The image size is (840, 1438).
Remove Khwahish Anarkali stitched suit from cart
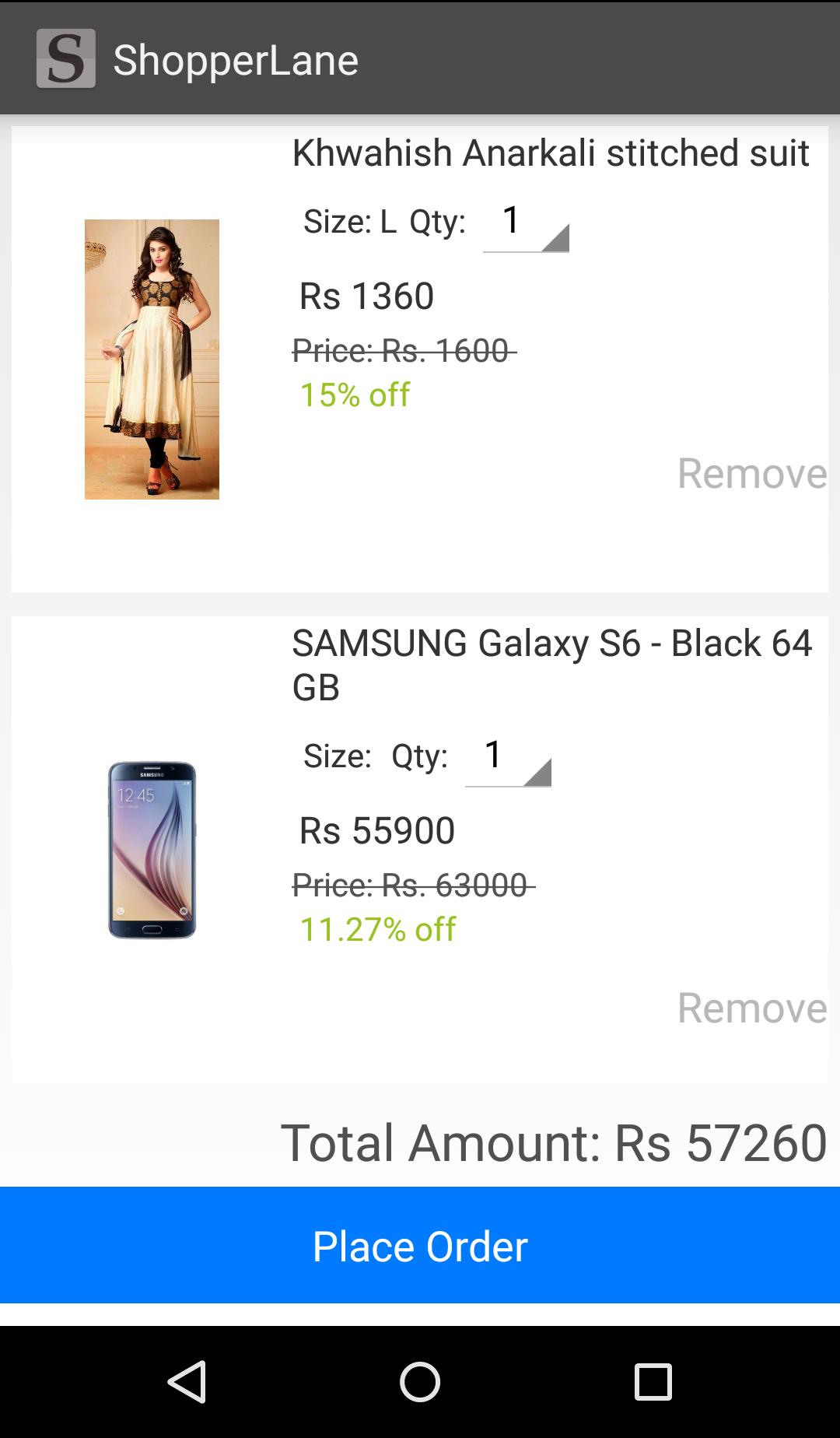752,473
